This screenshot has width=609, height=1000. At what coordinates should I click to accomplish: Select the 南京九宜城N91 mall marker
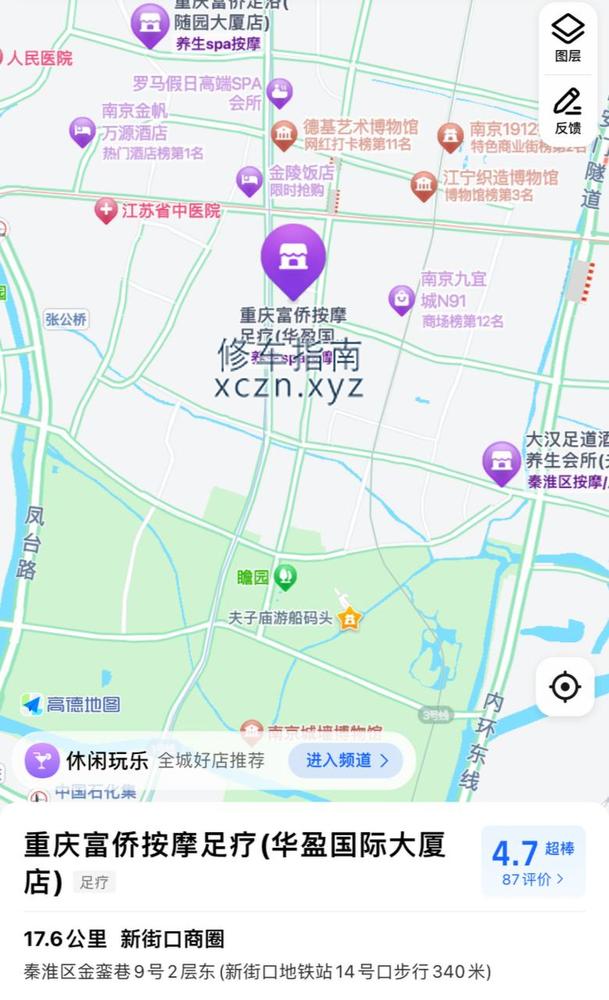402,299
